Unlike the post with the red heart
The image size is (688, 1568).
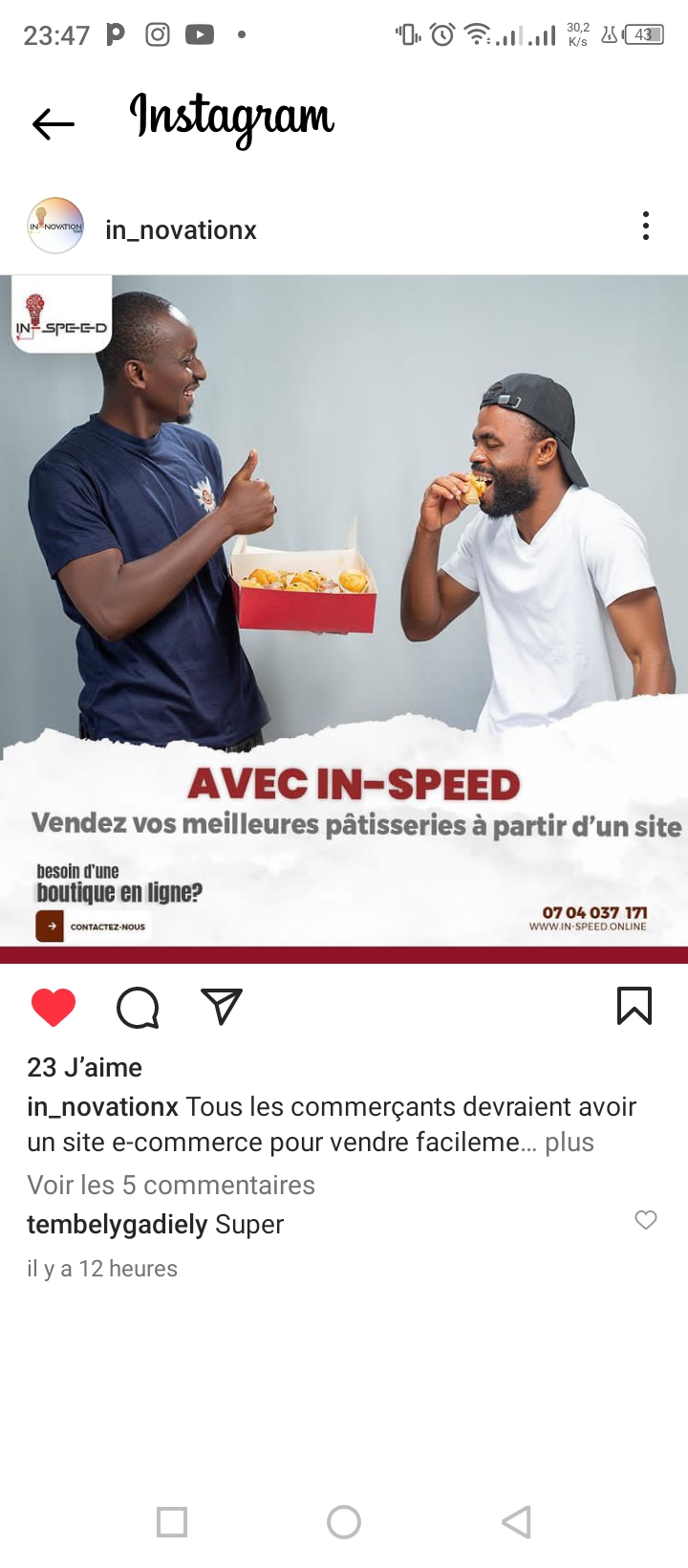click(54, 1008)
